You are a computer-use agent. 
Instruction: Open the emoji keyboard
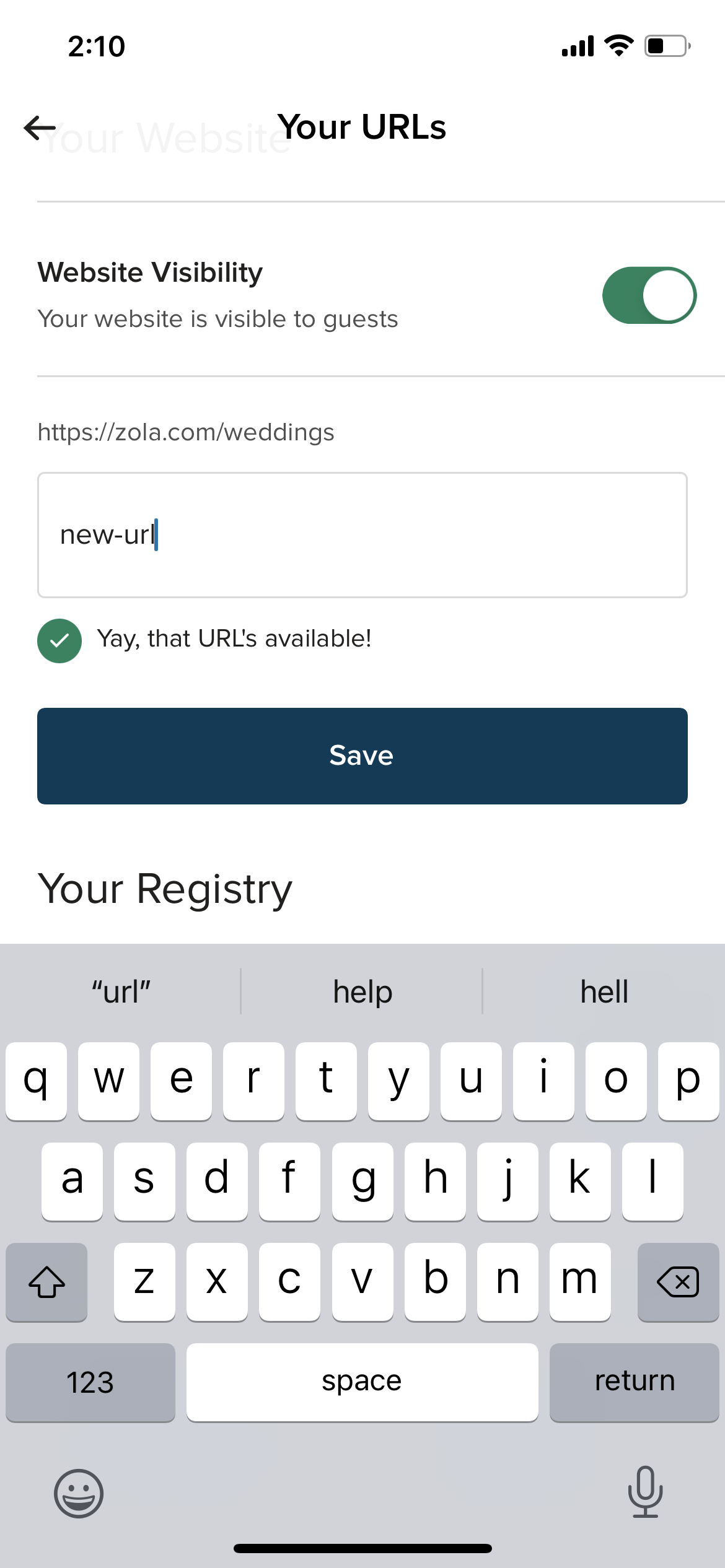click(x=79, y=1493)
